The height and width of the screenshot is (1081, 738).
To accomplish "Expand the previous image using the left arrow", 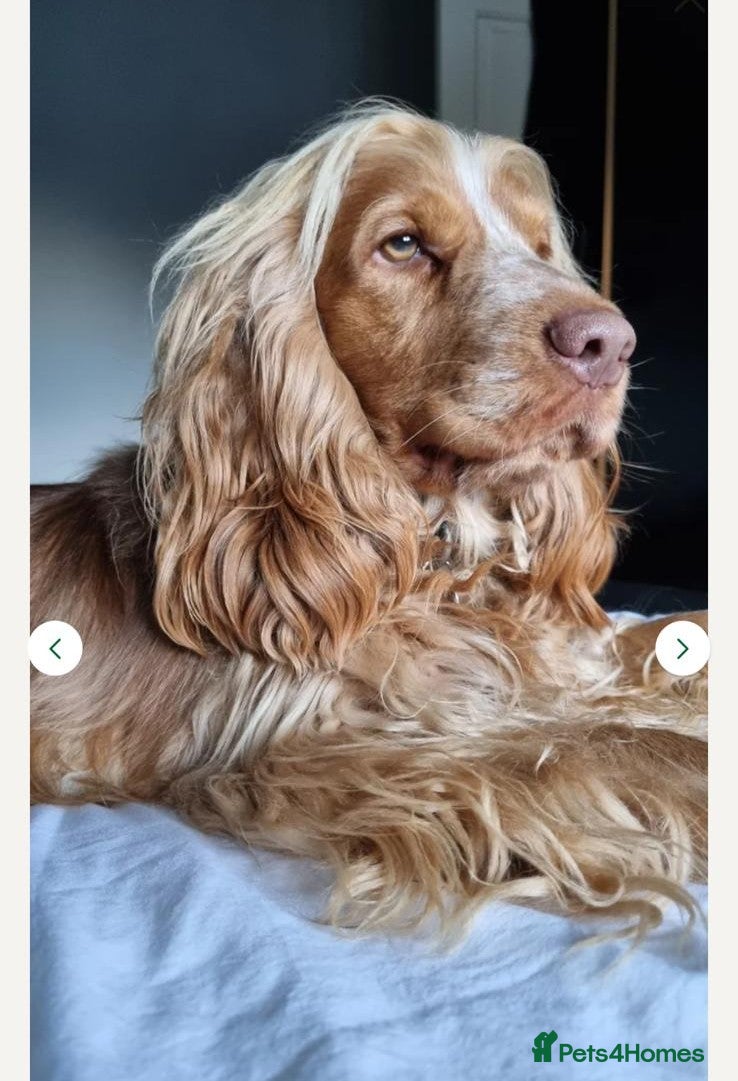I will pos(55,647).
